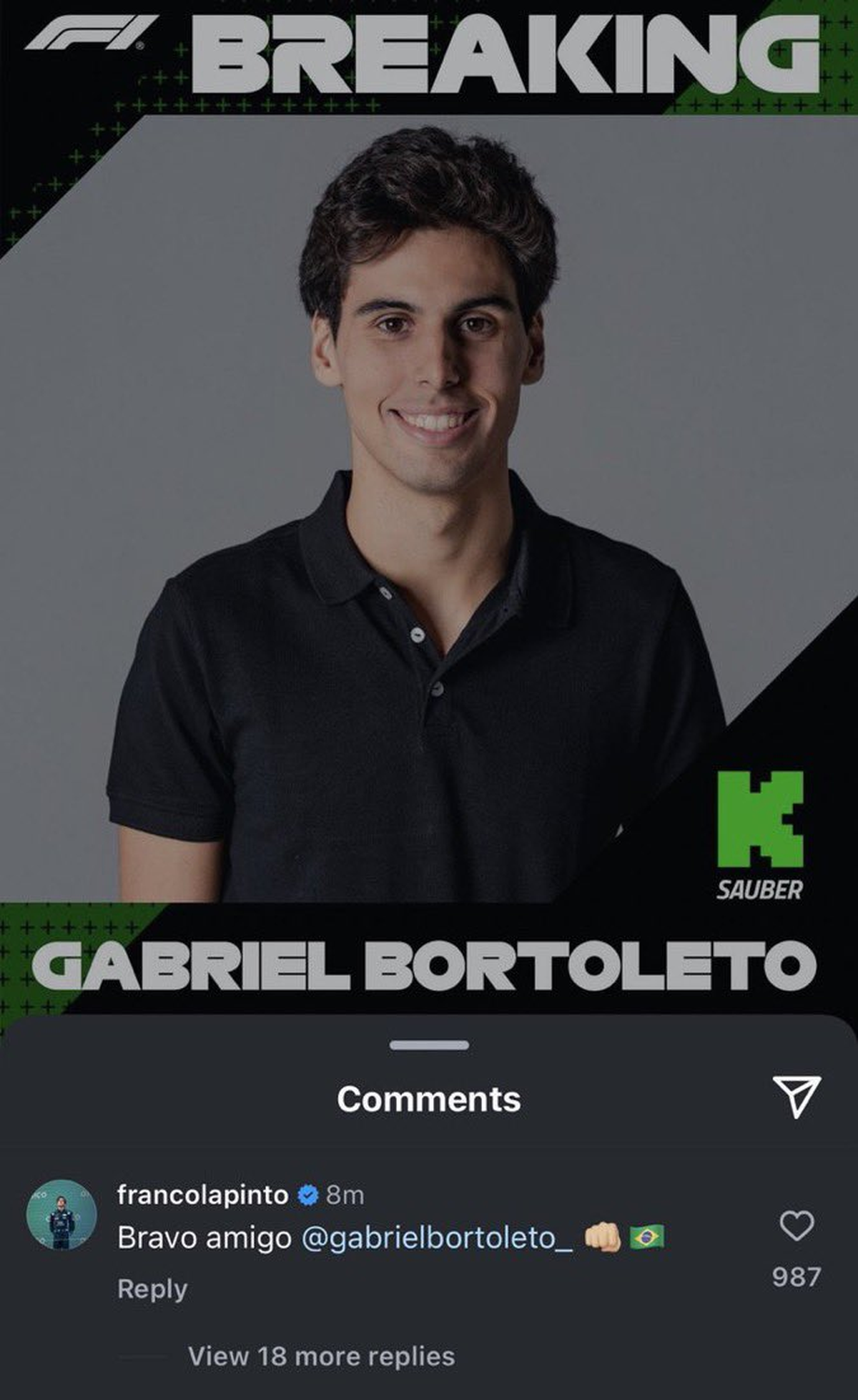
Task: Reply to francolapinto's comment
Action: (x=152, y=1288)
